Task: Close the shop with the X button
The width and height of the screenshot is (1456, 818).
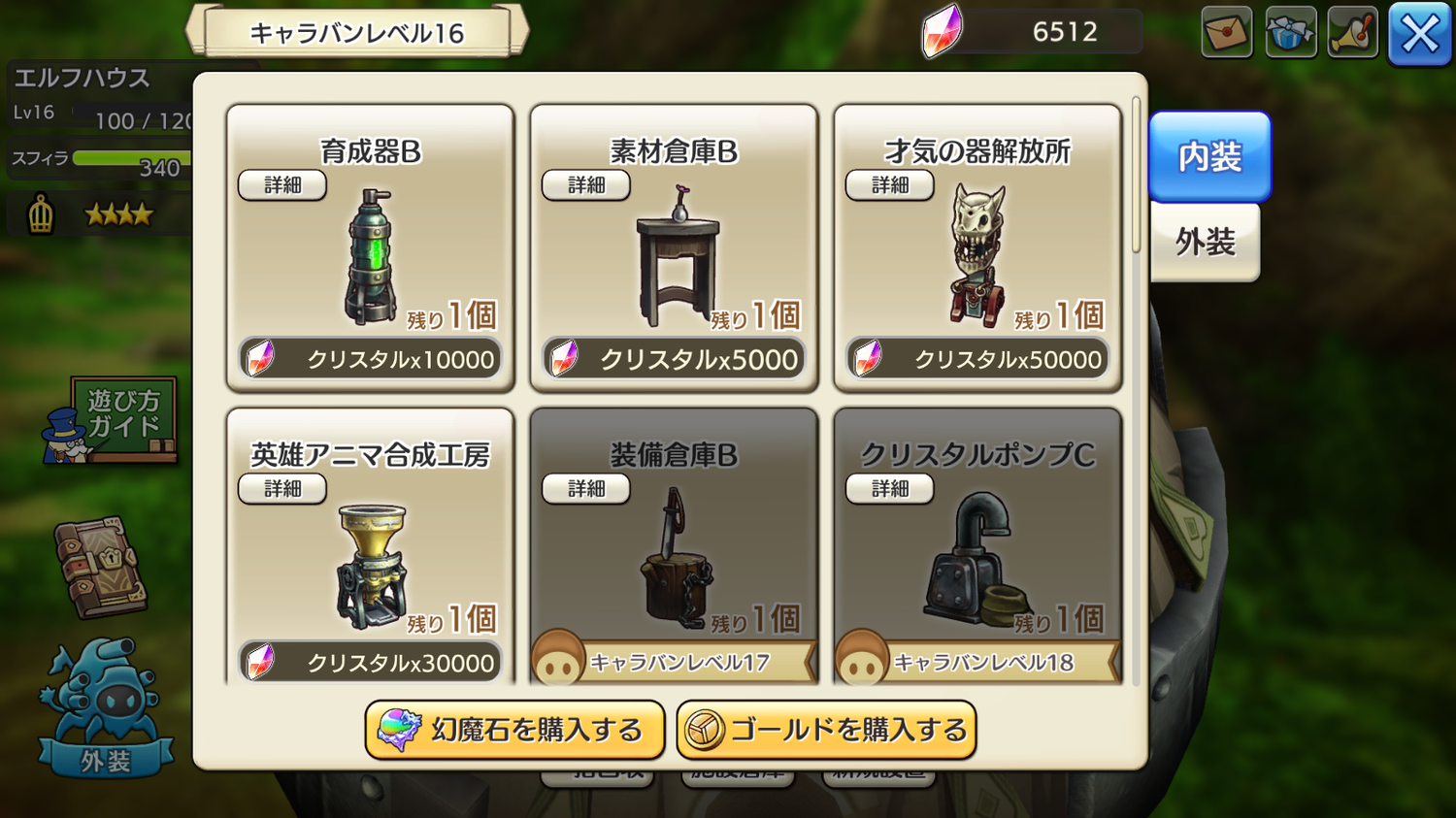Action: (x=1418, y=34)
